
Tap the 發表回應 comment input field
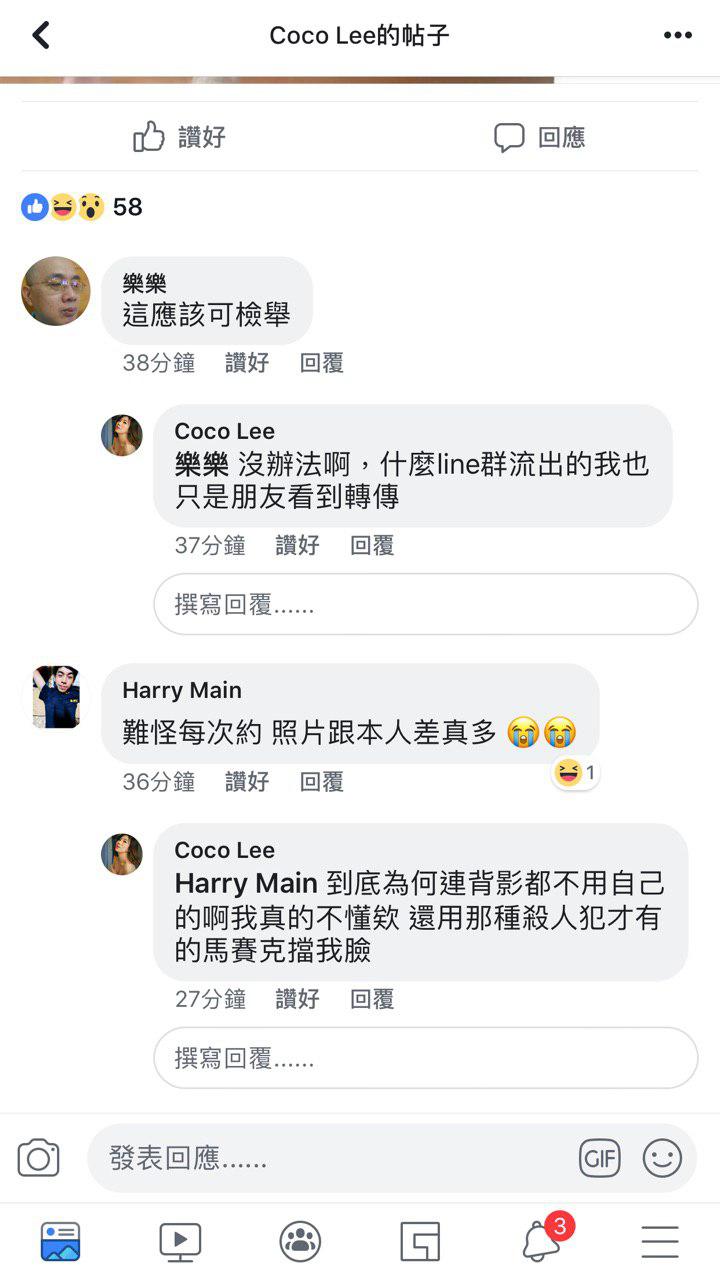[300, 1158]
